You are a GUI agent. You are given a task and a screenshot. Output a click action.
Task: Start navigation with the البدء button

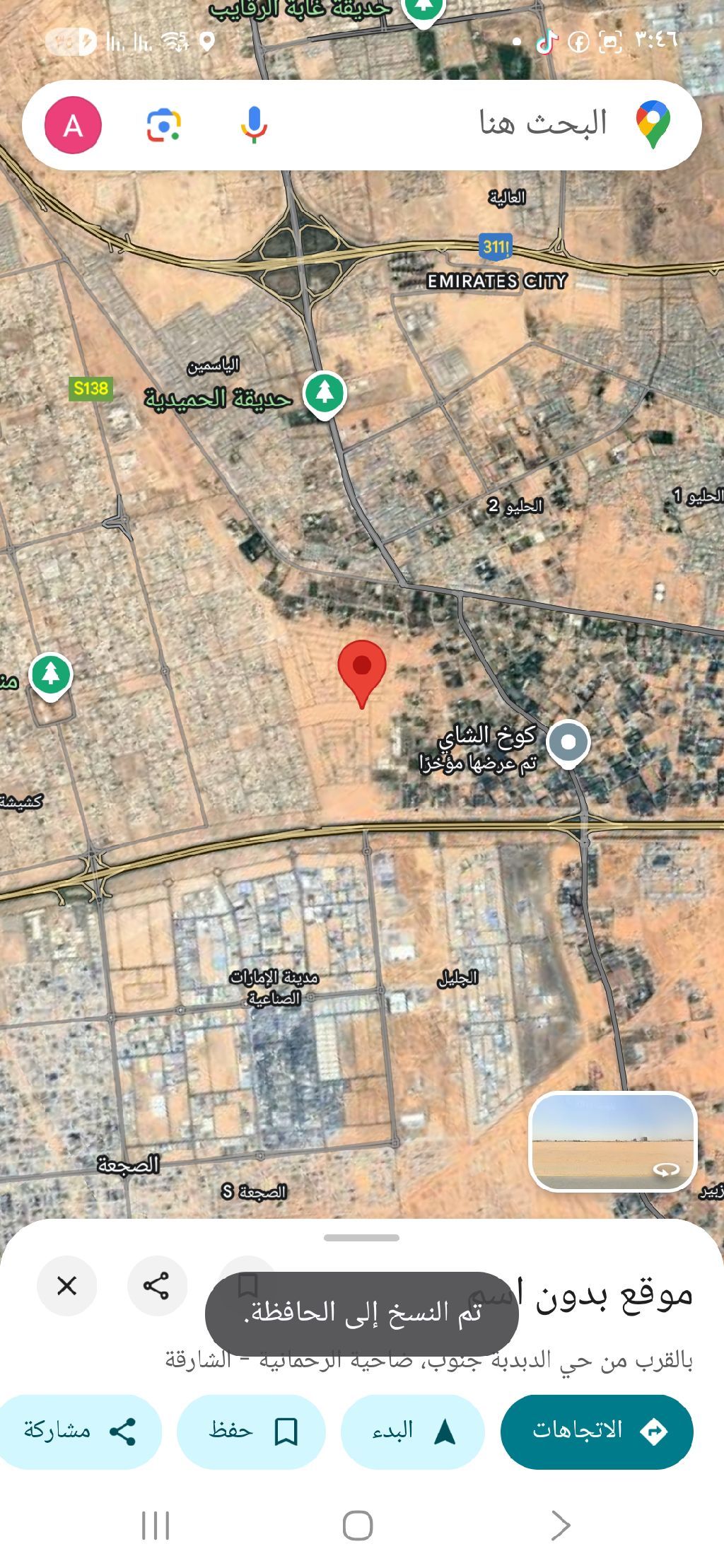click(x=413, y=1432)
